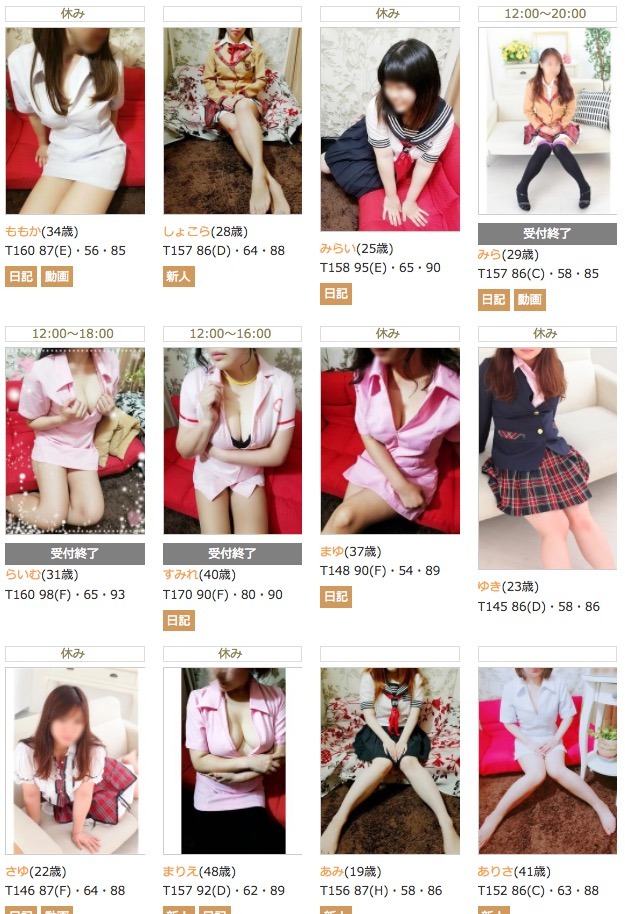View ありさ's profile picture
Screen dimensions: 625x914
pos(547,760)
